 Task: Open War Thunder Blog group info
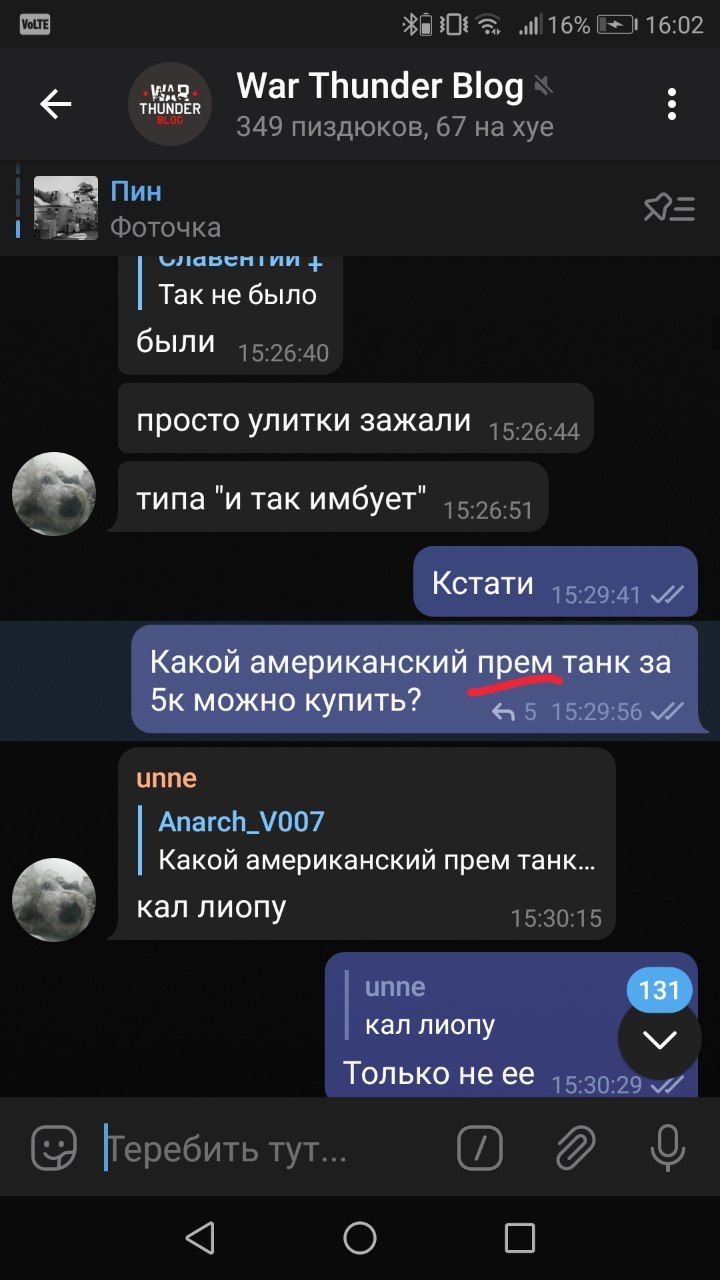(x=380, y=104)
